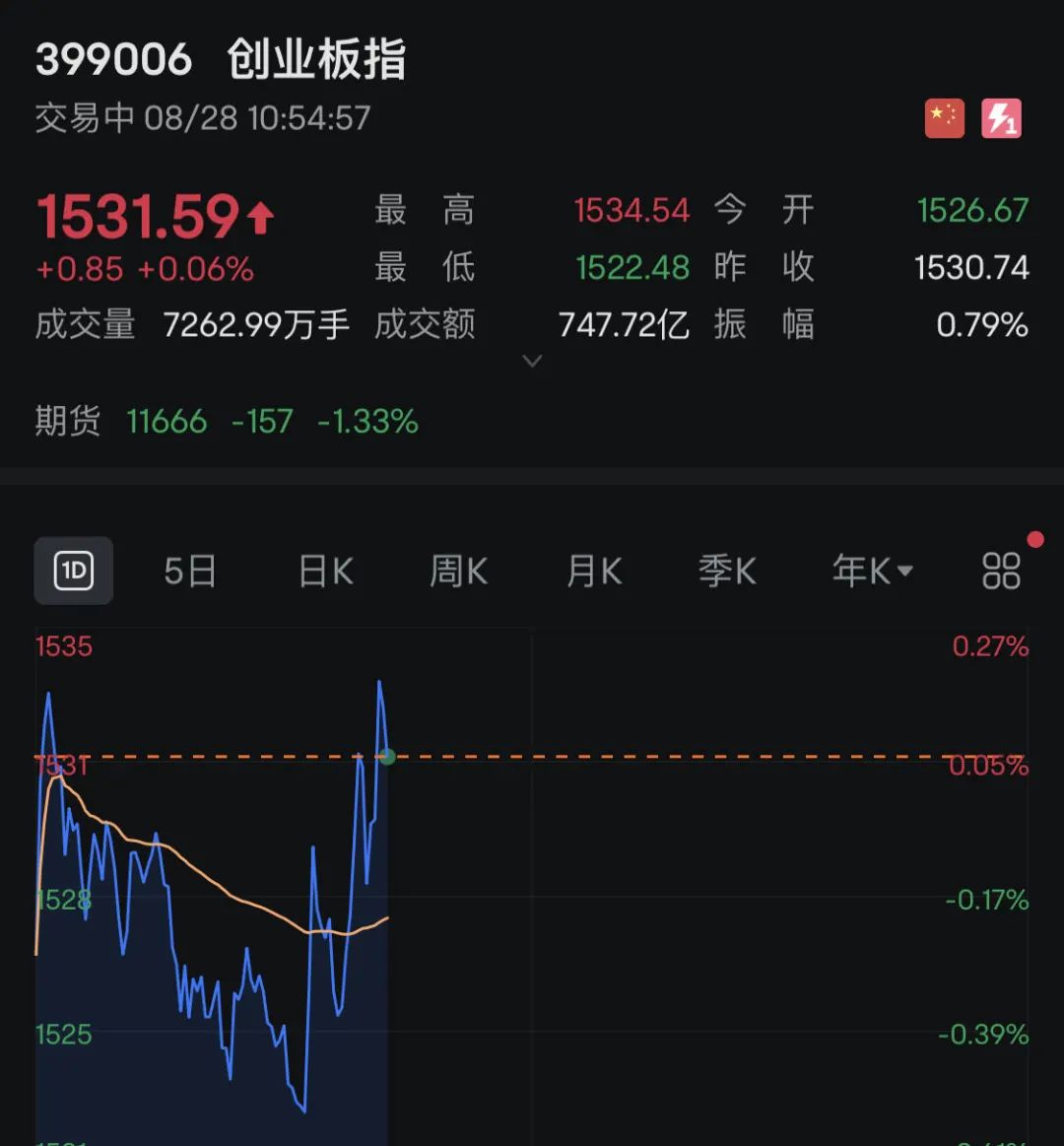Screen dimensions: 1064x1146
Task: Switch to the 日K chart tab
Action: pyautogui.click(x=326, y=571)
